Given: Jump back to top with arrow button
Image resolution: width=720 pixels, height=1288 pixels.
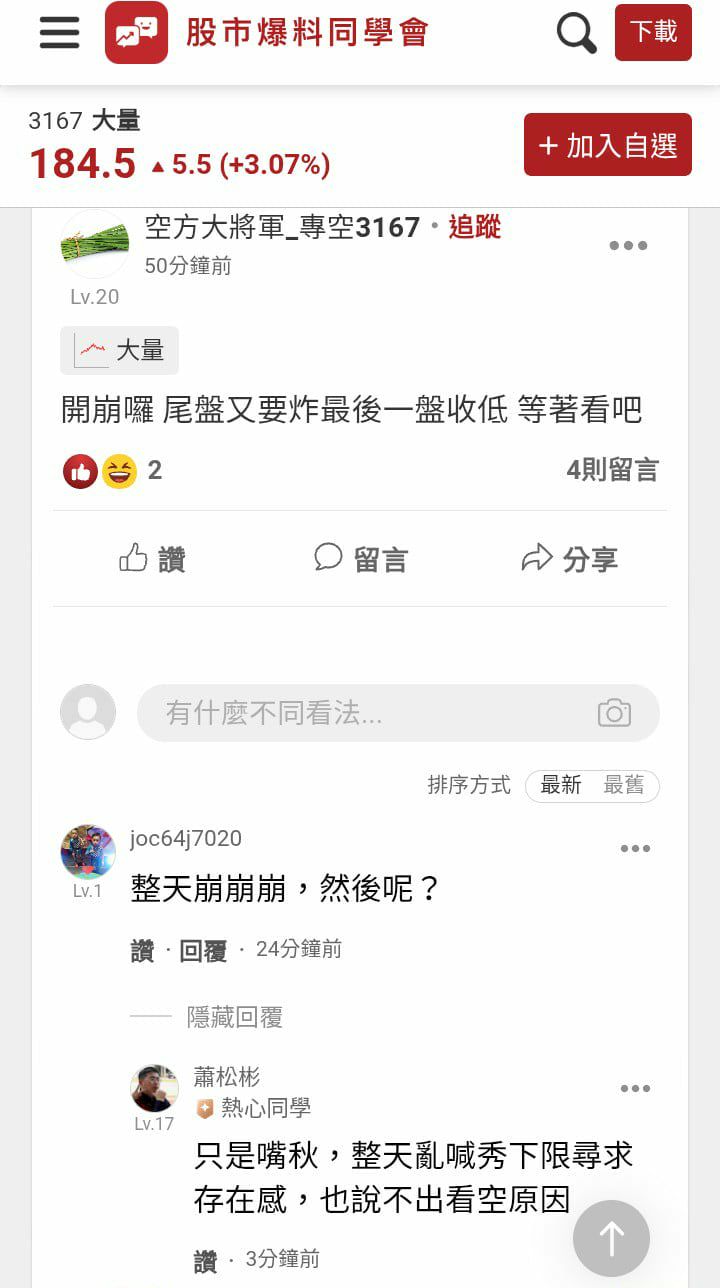Looking at the screenshot, I should coord(611,1239).
